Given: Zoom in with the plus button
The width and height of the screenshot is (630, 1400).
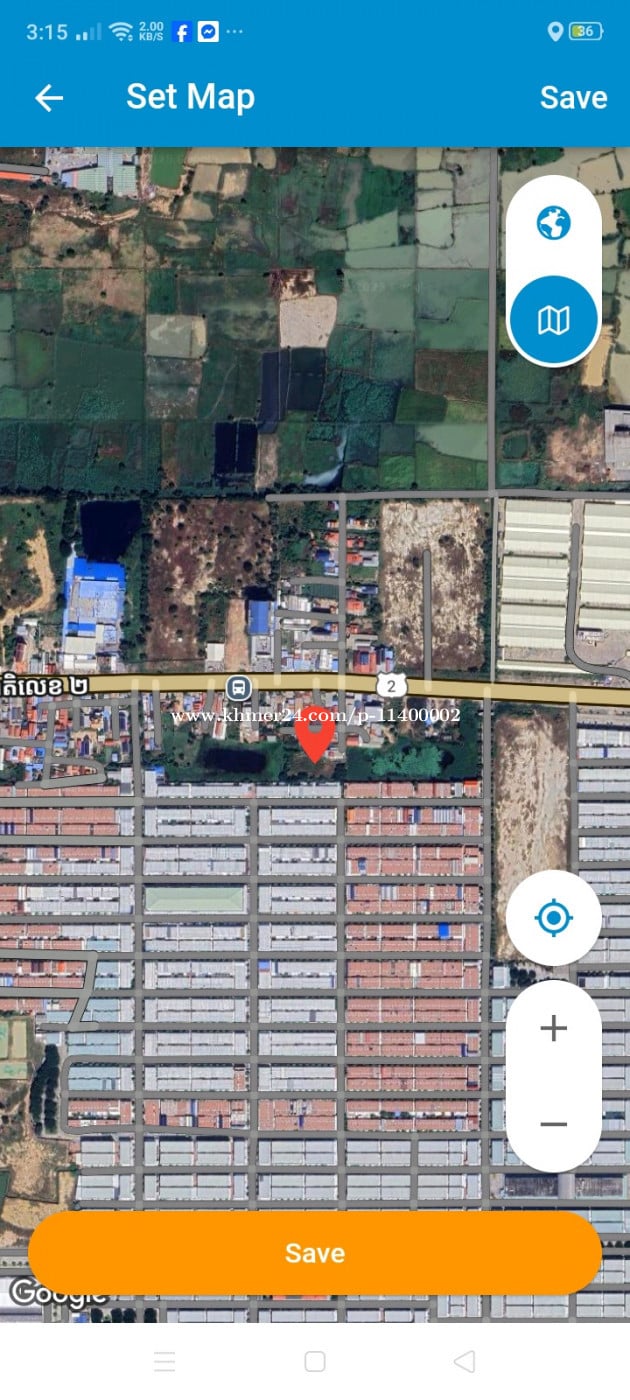Looking at the screenshot, I should (x=553, y=1028).
